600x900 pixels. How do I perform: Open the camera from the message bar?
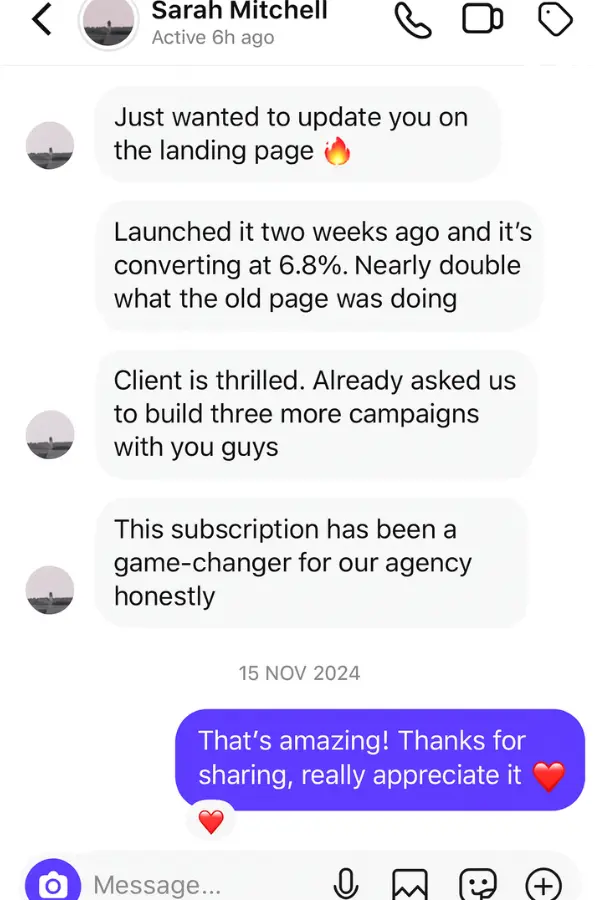pyautogui.click(x=52, y=884)
